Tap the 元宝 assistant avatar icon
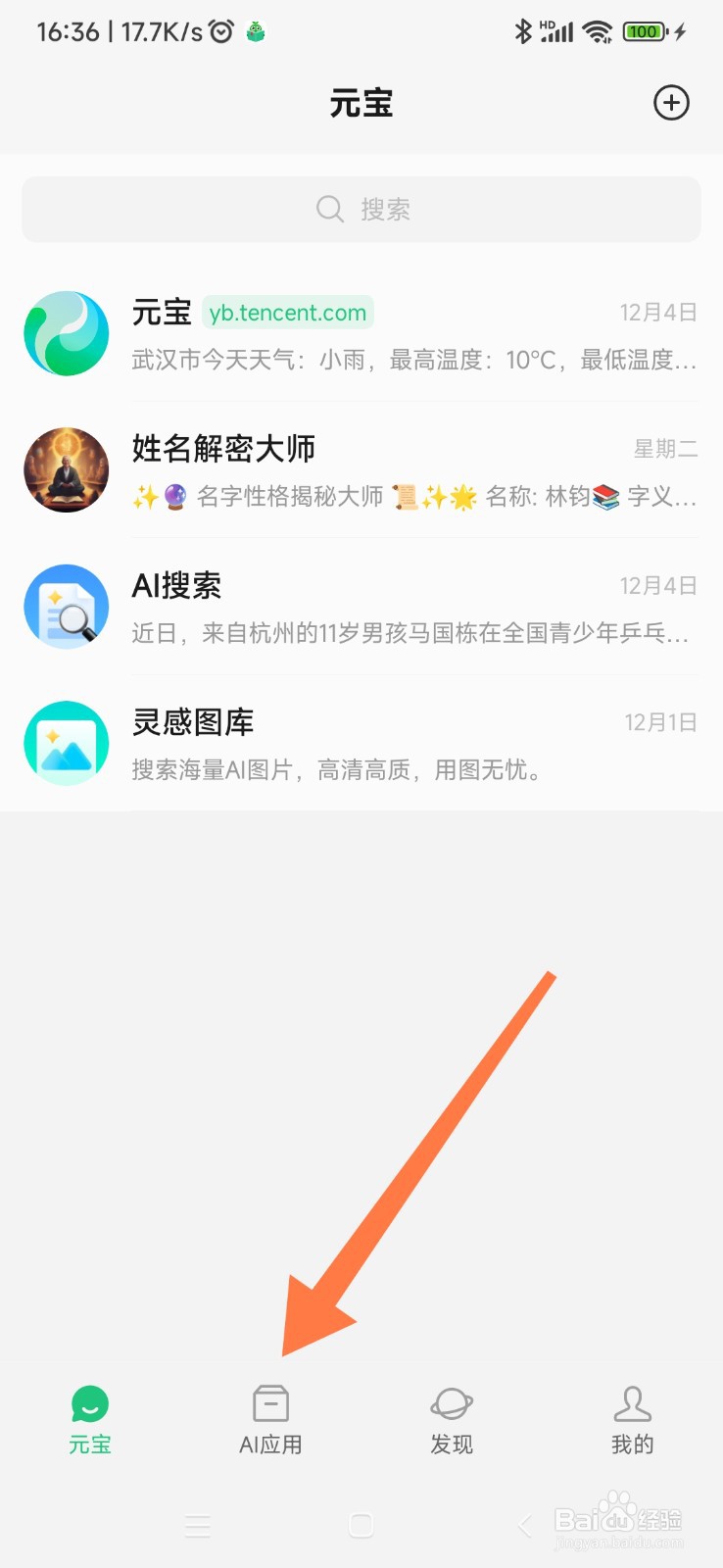The width and height of the screenshot is (723, 1568). [66, 333]
